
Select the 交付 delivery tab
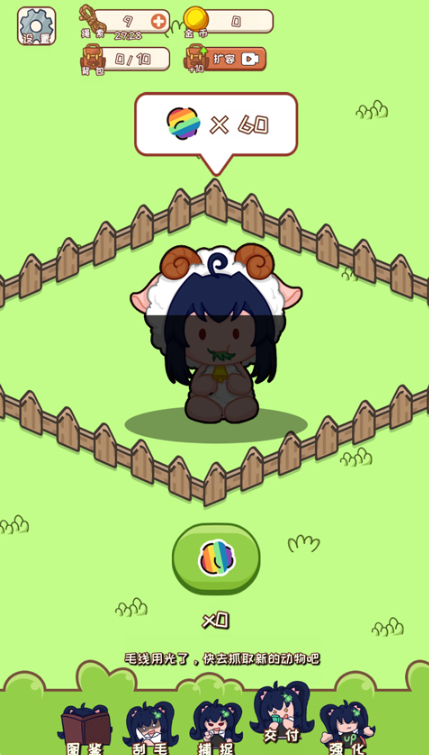tap(282, 715)
